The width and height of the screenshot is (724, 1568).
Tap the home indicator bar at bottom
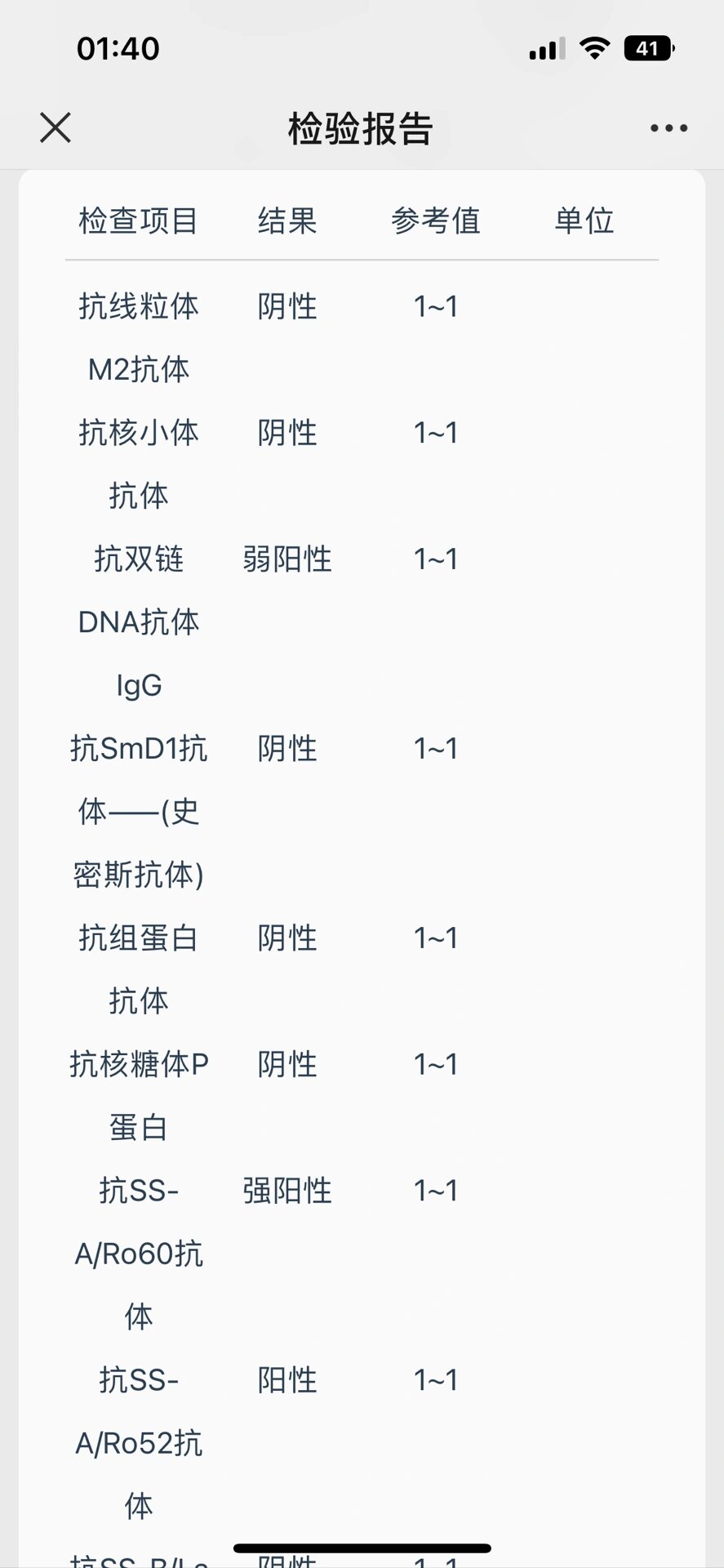(x=360, y=1543)
